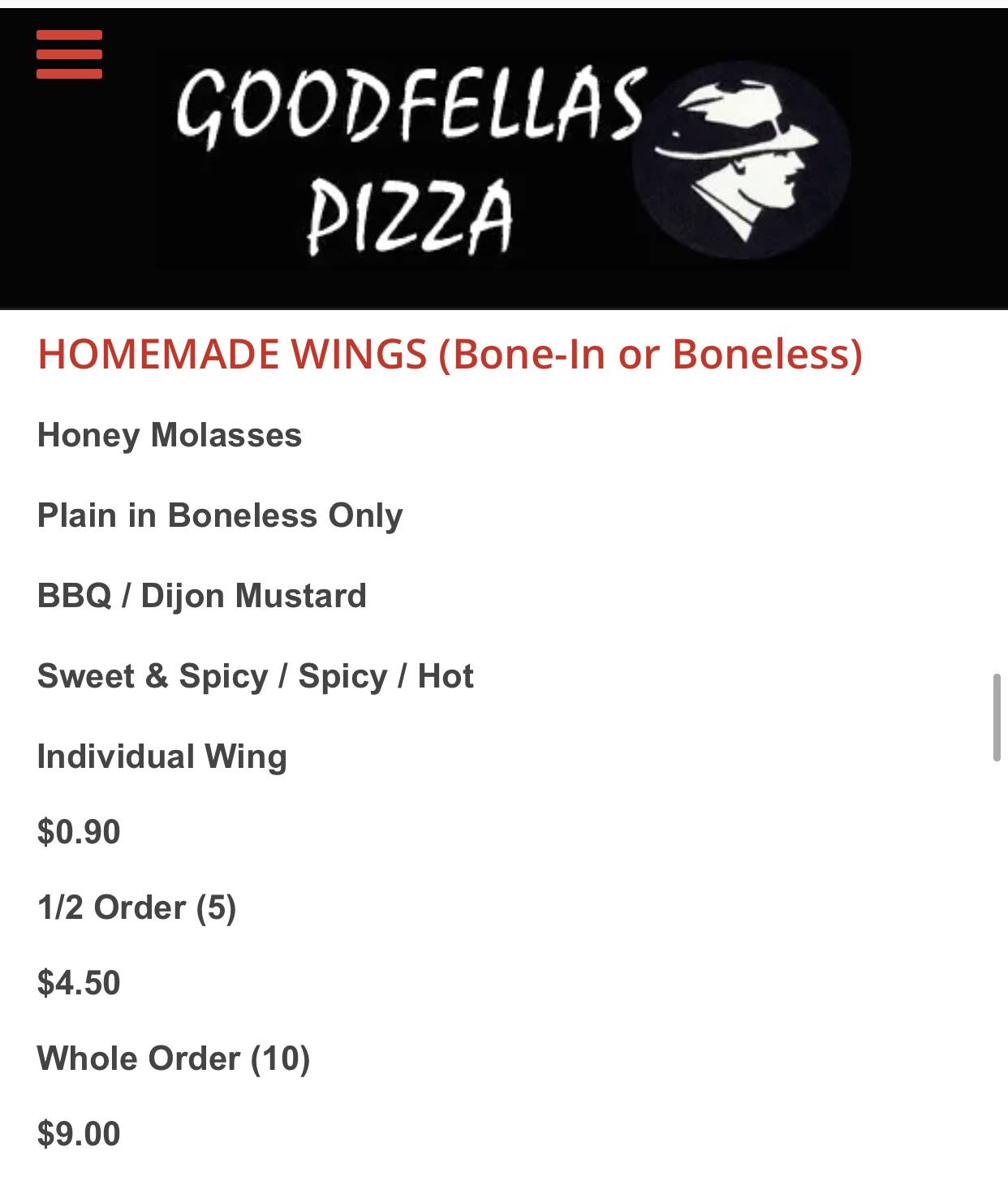This screenshot has height=1177, width=1008.
Task: Open the red hamburger menu
Action: pos(69,54)
